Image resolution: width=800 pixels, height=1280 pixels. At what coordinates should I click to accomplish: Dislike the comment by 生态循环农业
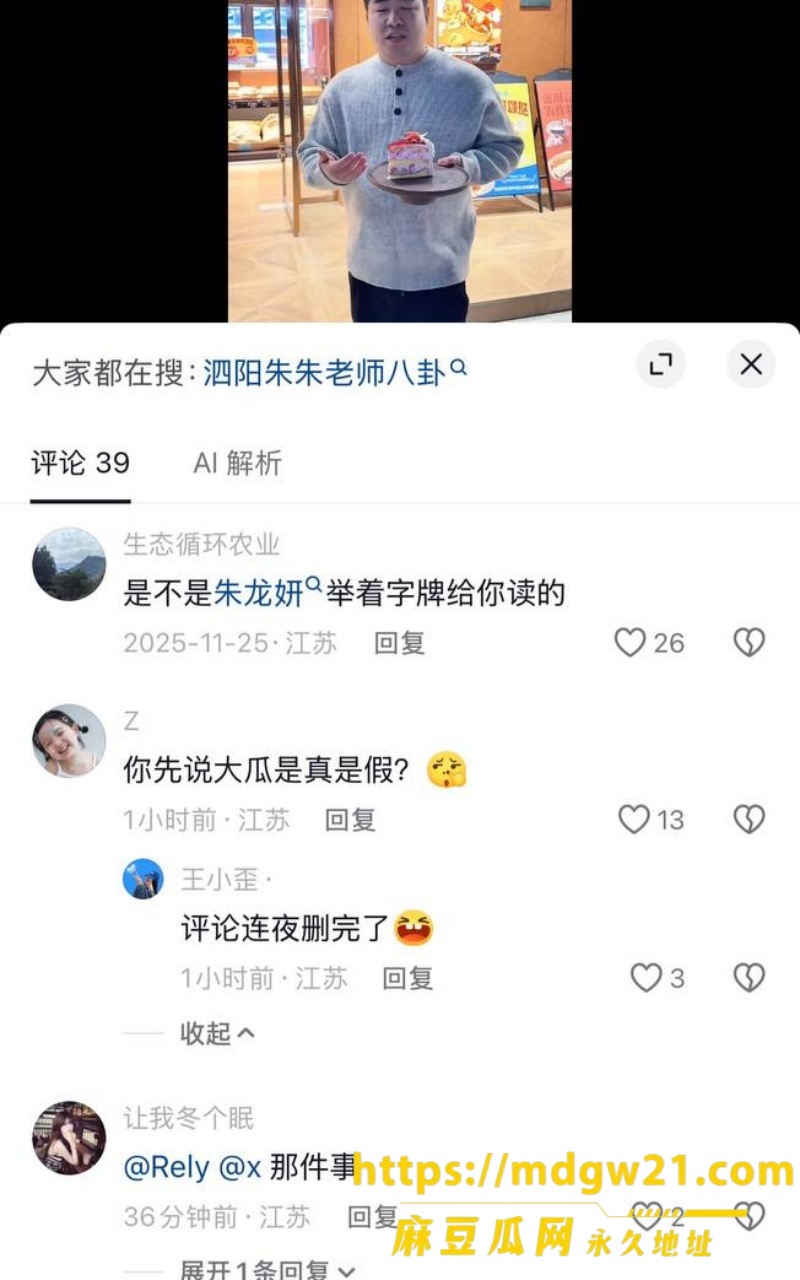pyautogui.click(x=749, y=642)
